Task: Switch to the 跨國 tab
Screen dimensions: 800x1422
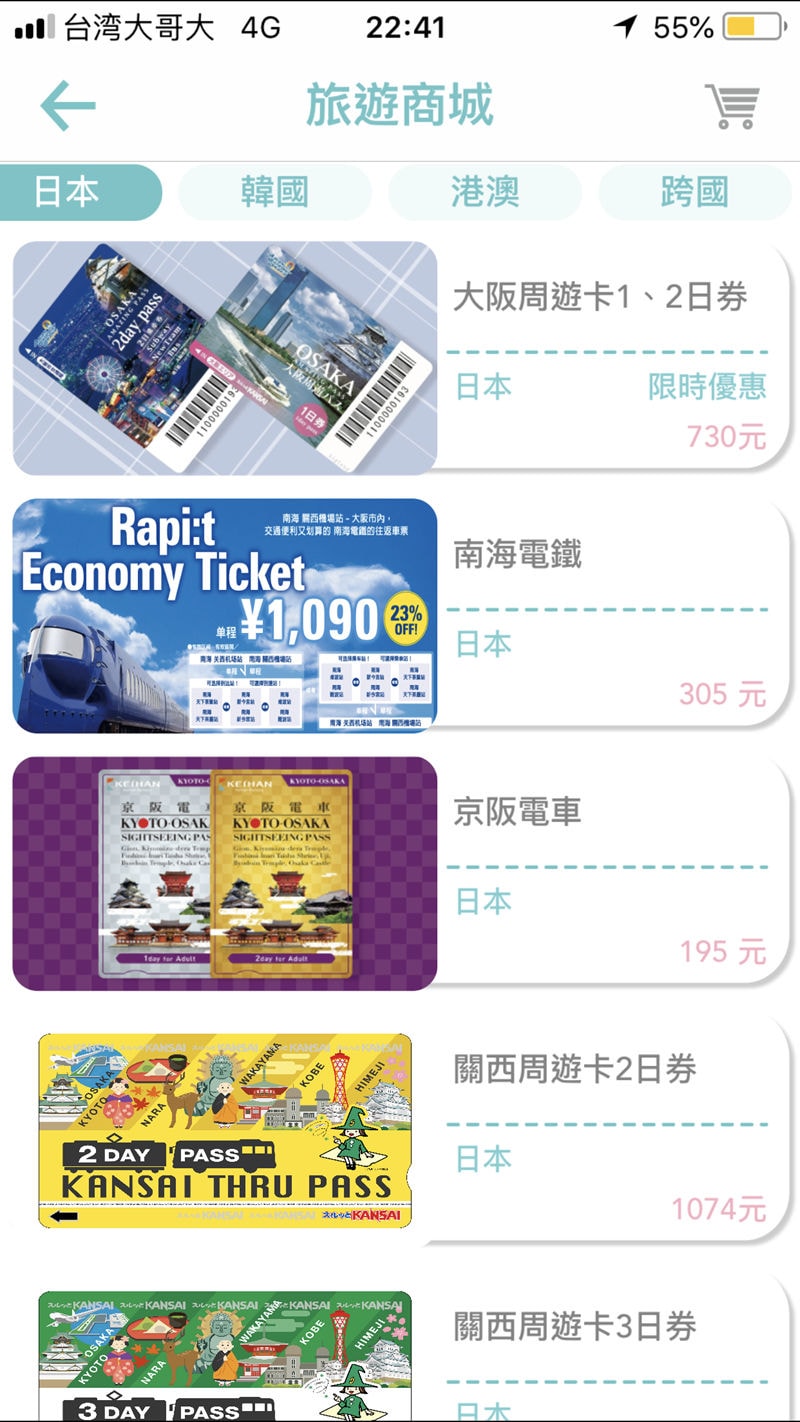Action: click(694, 192)
